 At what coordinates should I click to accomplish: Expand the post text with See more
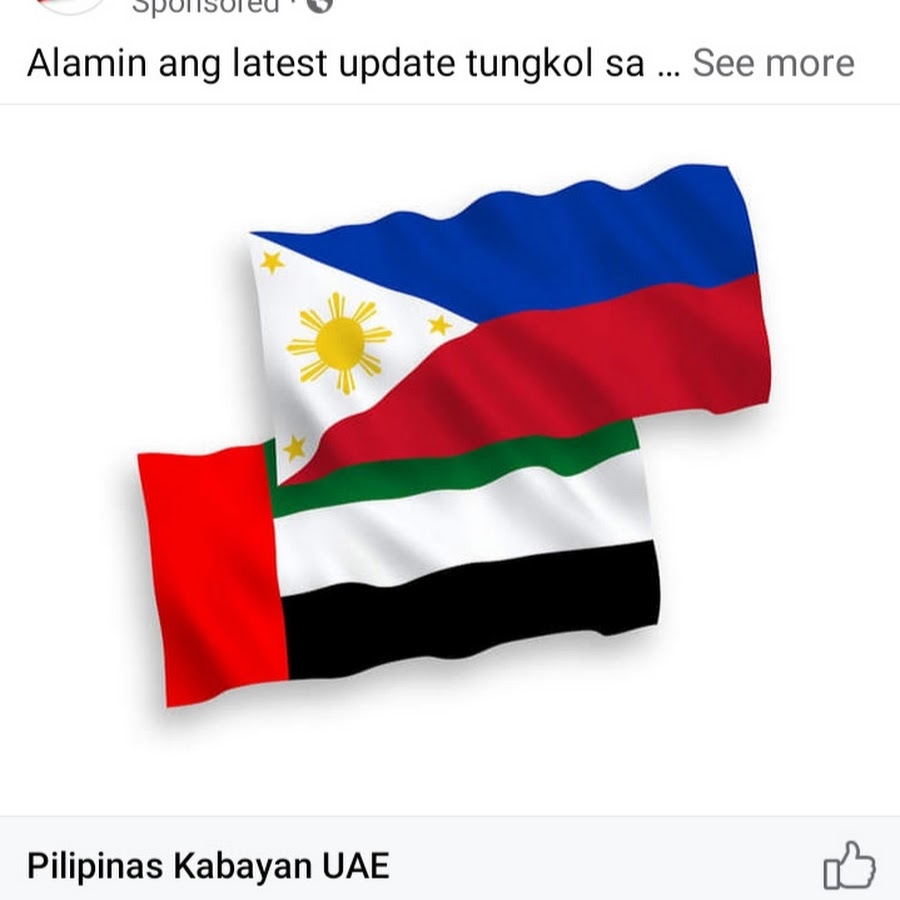(x=773, y=64)
